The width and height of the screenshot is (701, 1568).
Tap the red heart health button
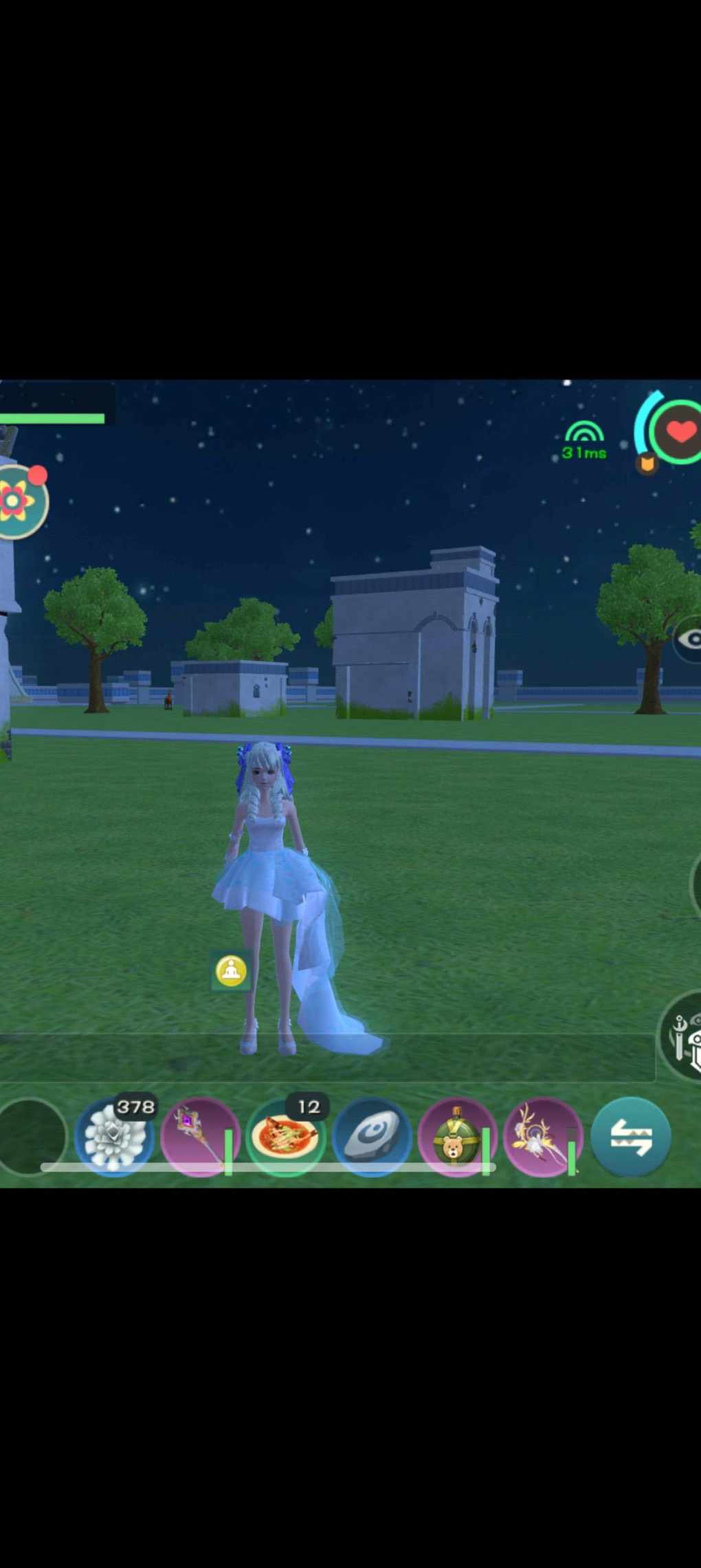click(680, 432)
